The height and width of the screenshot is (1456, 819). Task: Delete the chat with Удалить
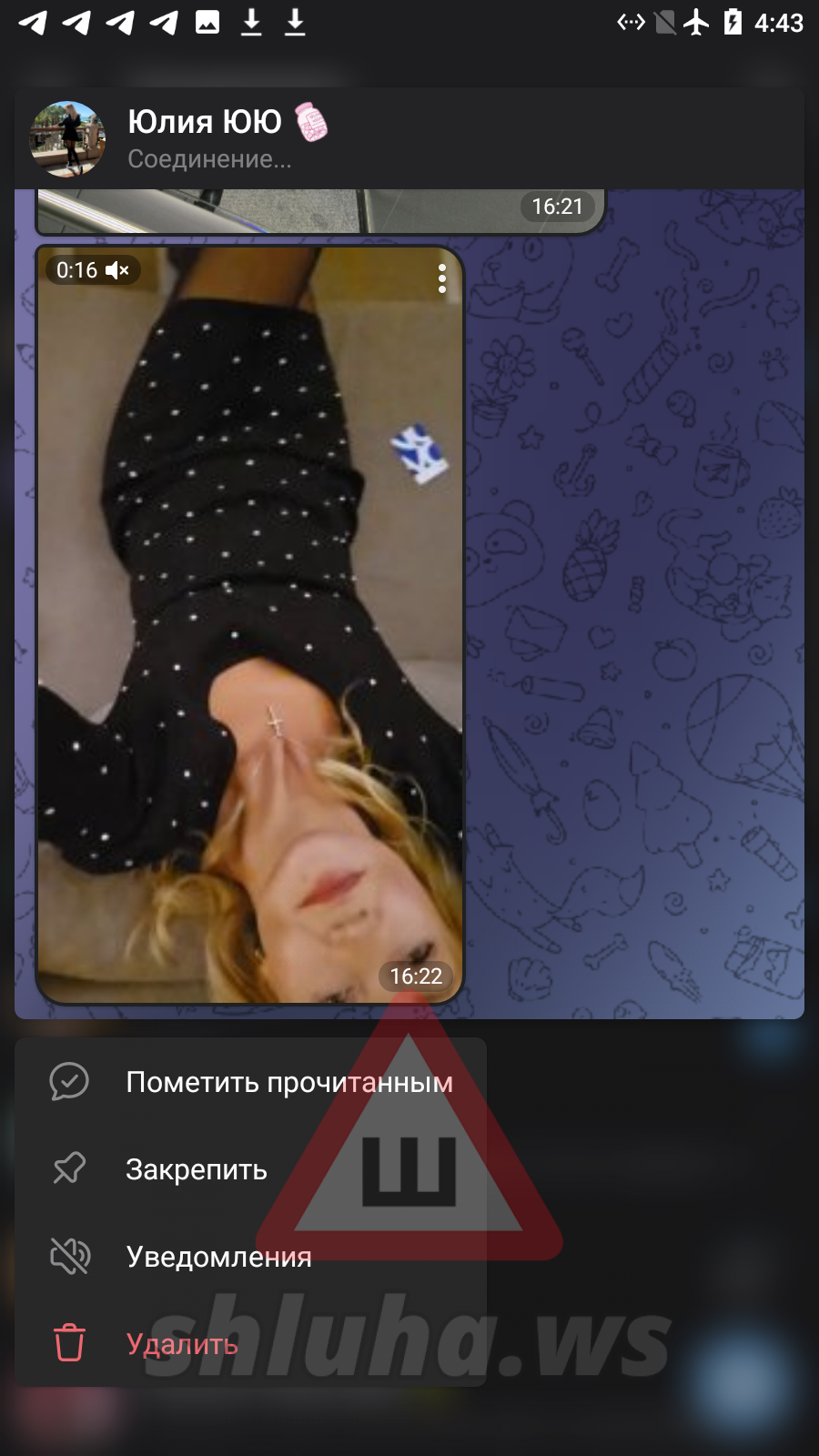(x=182, y=1344)
